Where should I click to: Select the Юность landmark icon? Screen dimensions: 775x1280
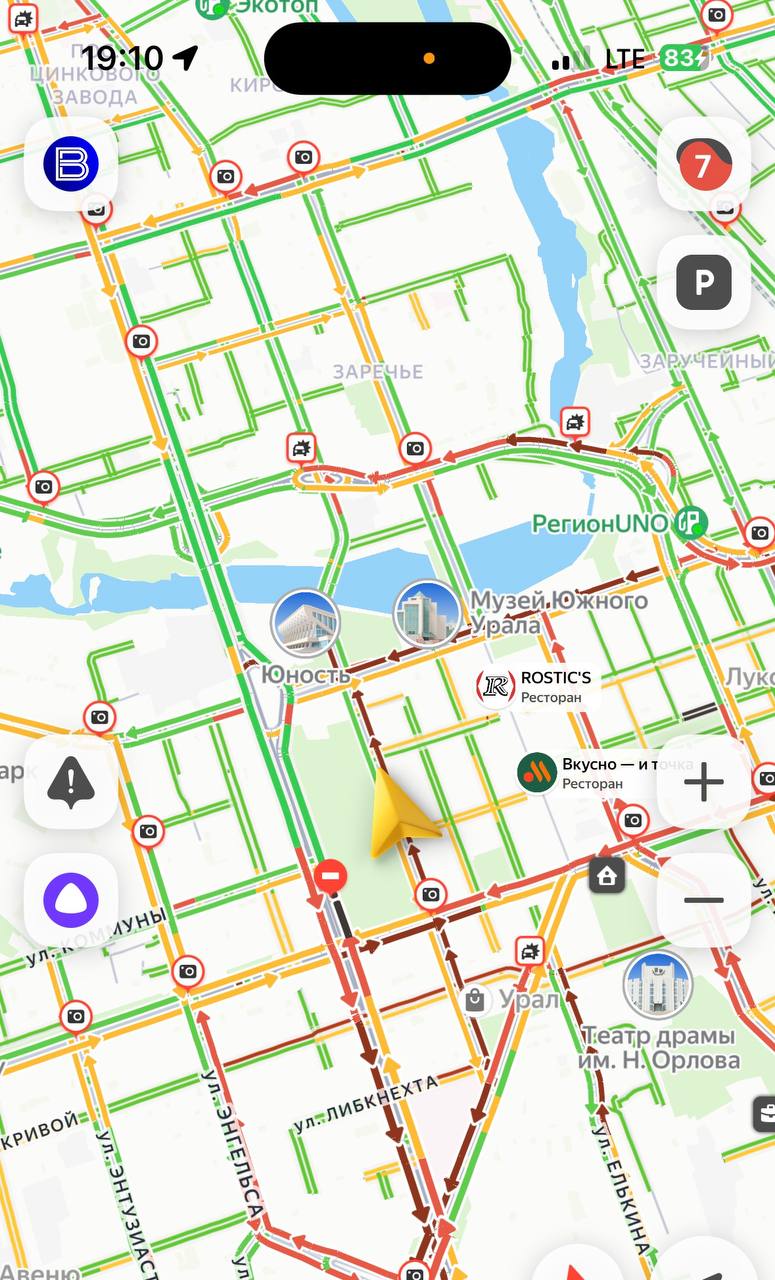[x=305, y=622]
